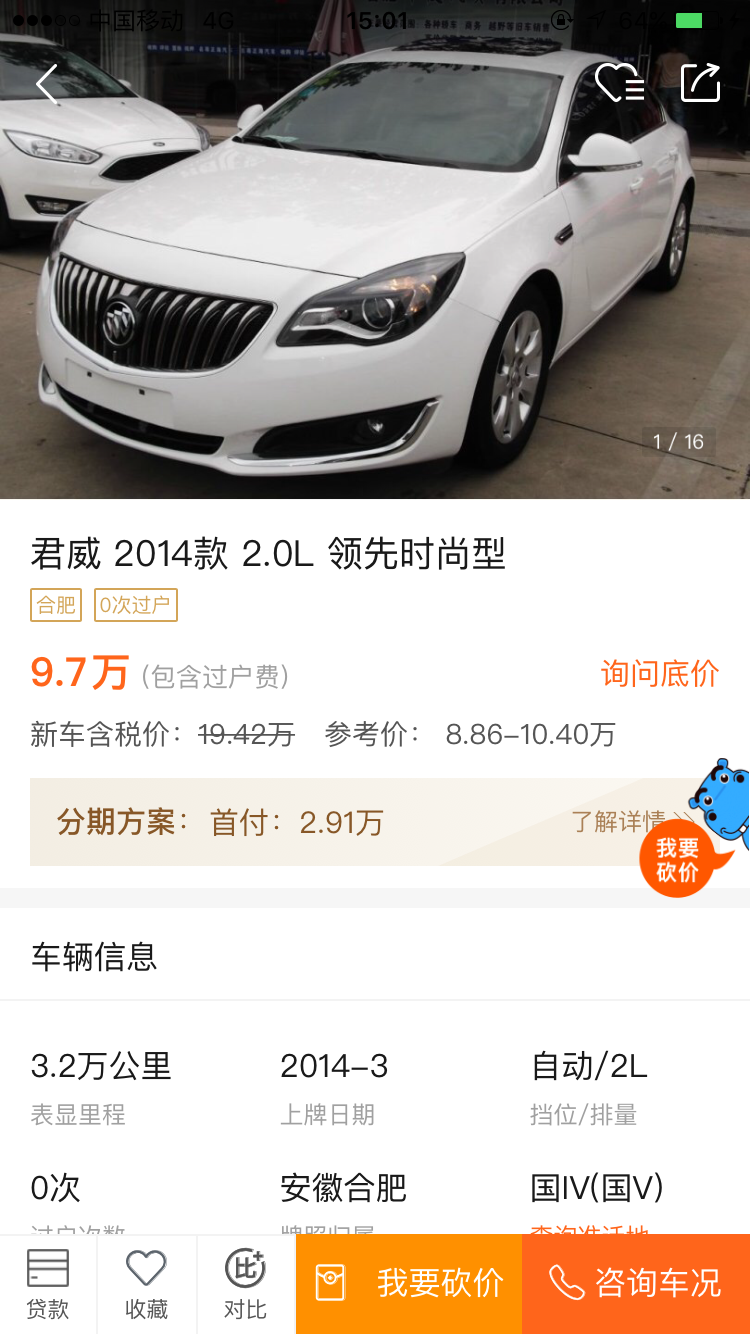Tap 询问底价 to ask the lowest price
Screen dimensions: 750x1334
click(659, 674)
